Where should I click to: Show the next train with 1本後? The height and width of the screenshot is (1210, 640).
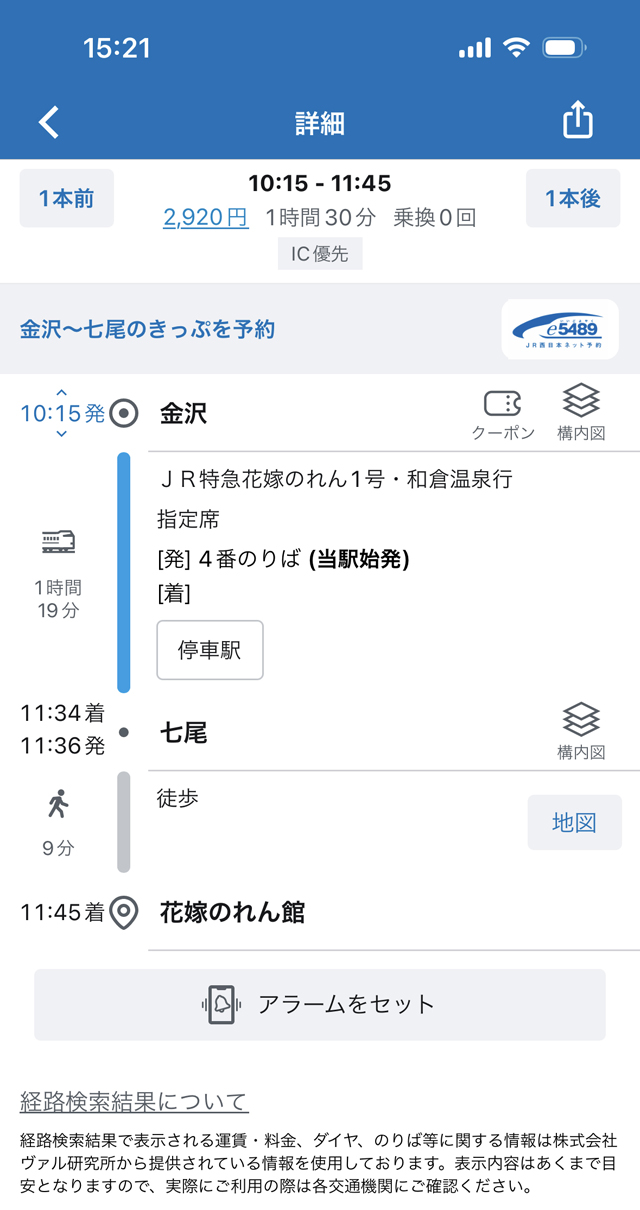coord(573,198)
